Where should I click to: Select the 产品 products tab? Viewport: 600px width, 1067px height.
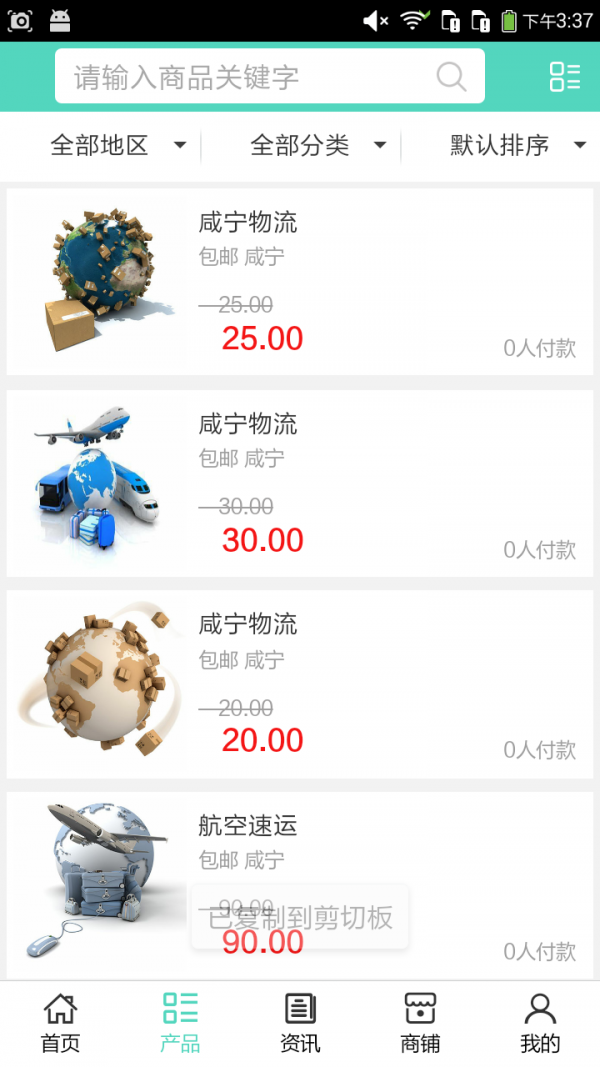pyautogui.click(x=180, y=1023)
